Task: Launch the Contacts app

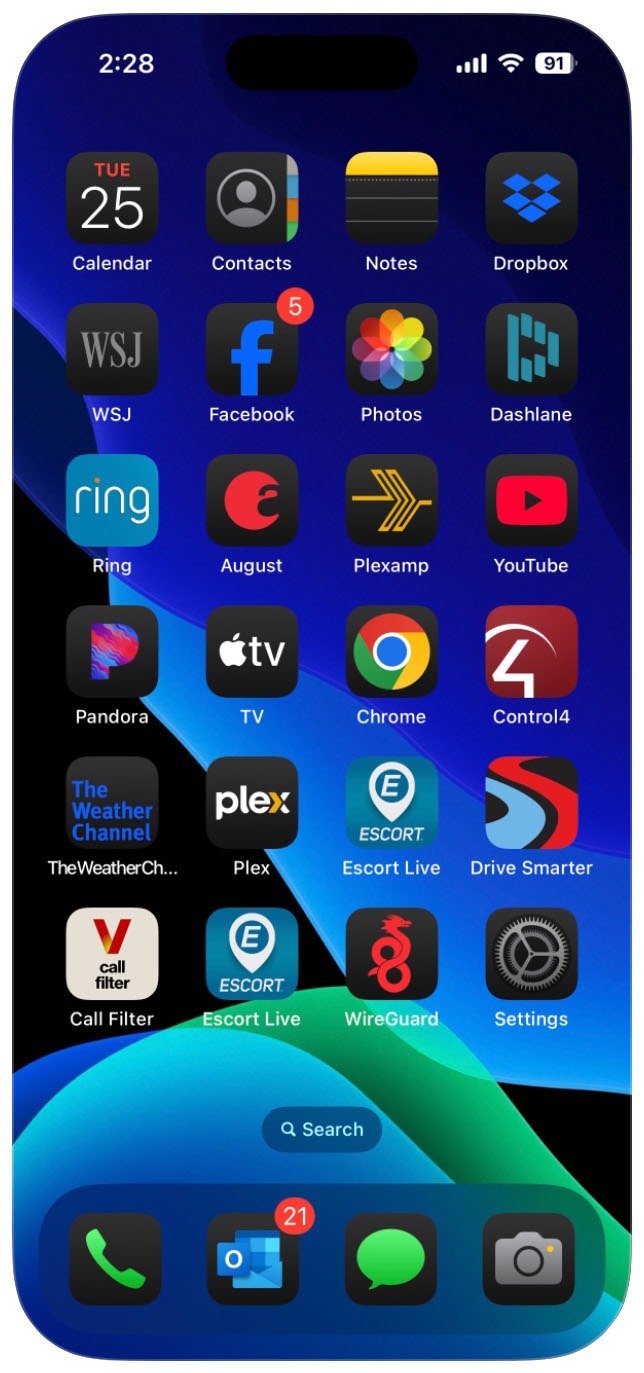Action: [x=252, y=198]
